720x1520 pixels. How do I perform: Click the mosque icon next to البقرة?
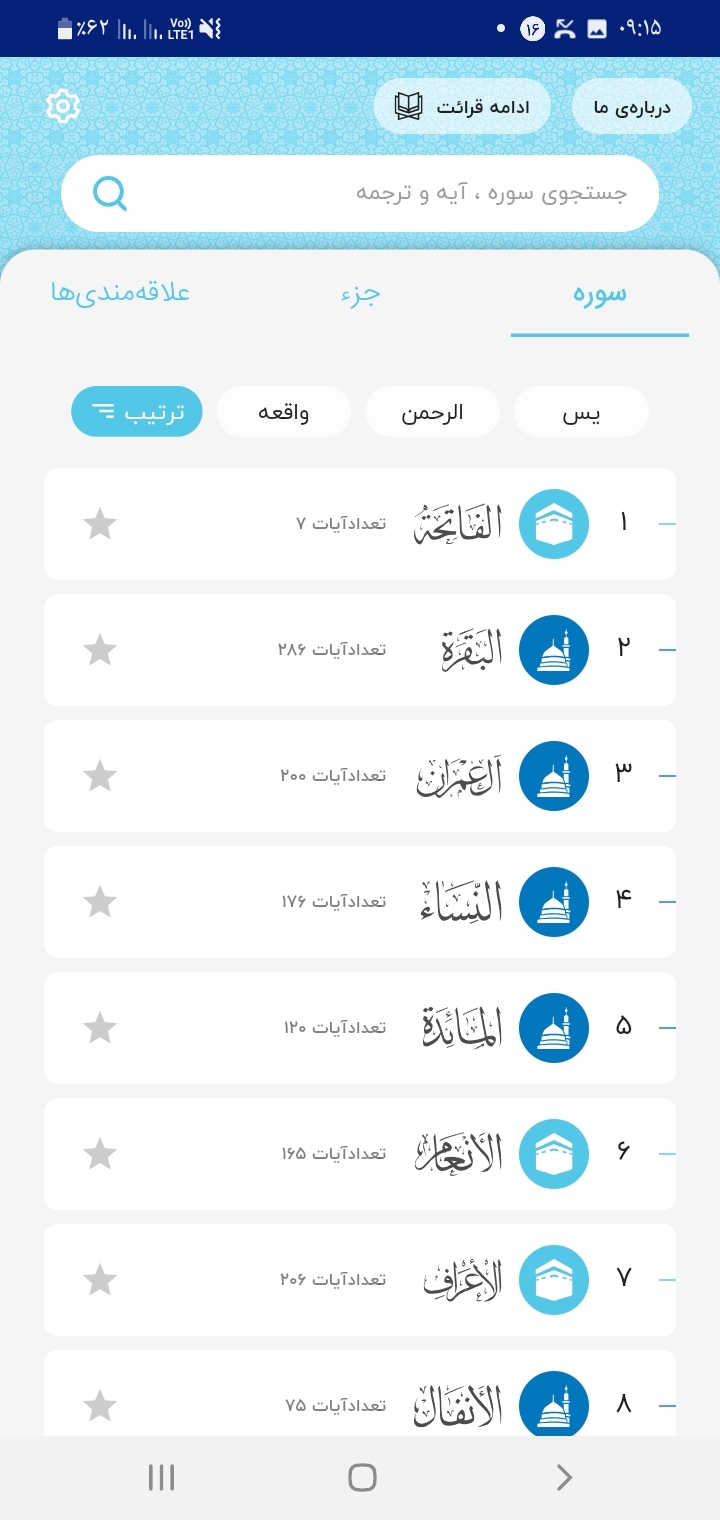coord(554,649)
